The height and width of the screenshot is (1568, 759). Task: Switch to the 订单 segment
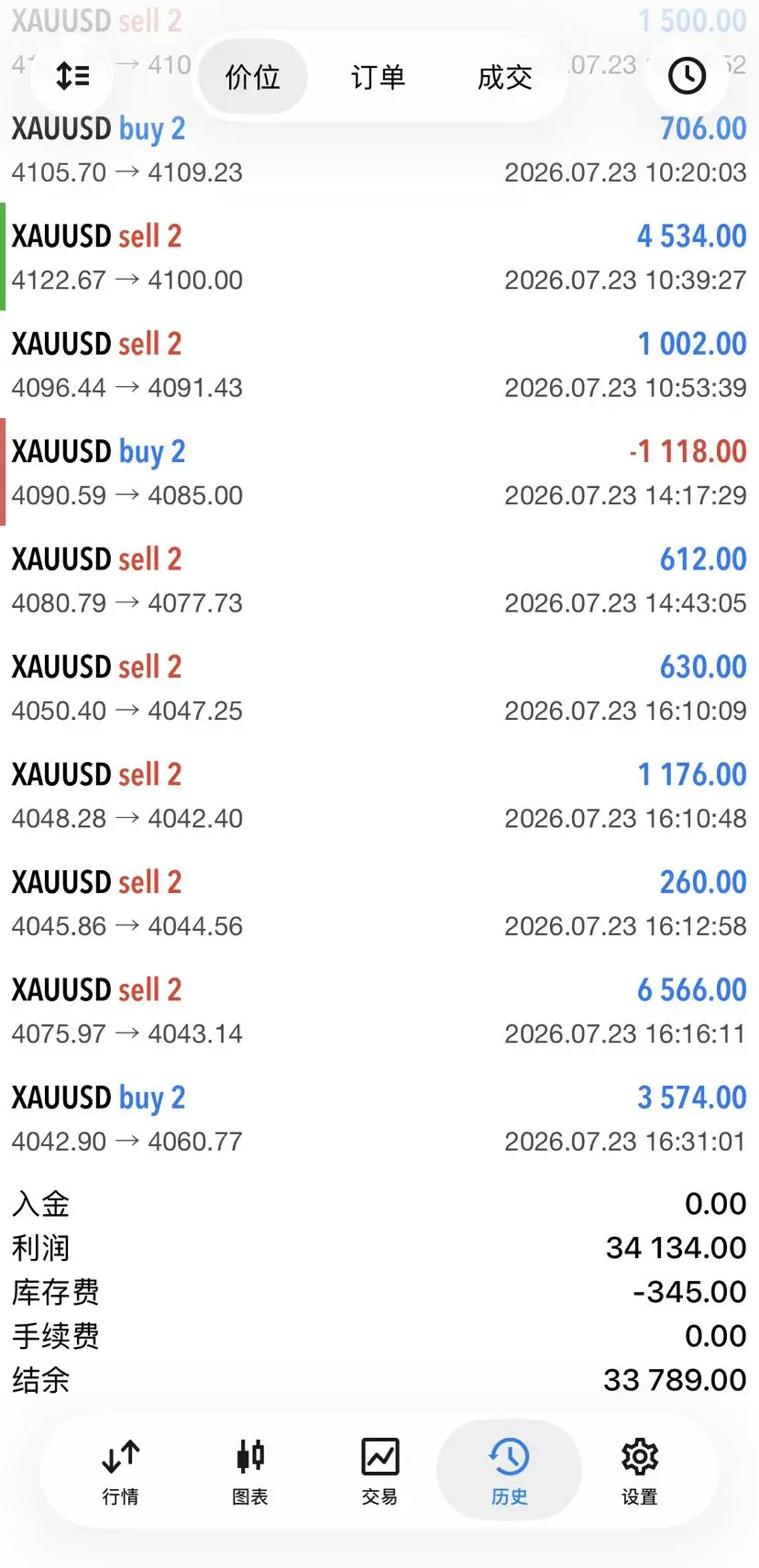coord(378,77)
